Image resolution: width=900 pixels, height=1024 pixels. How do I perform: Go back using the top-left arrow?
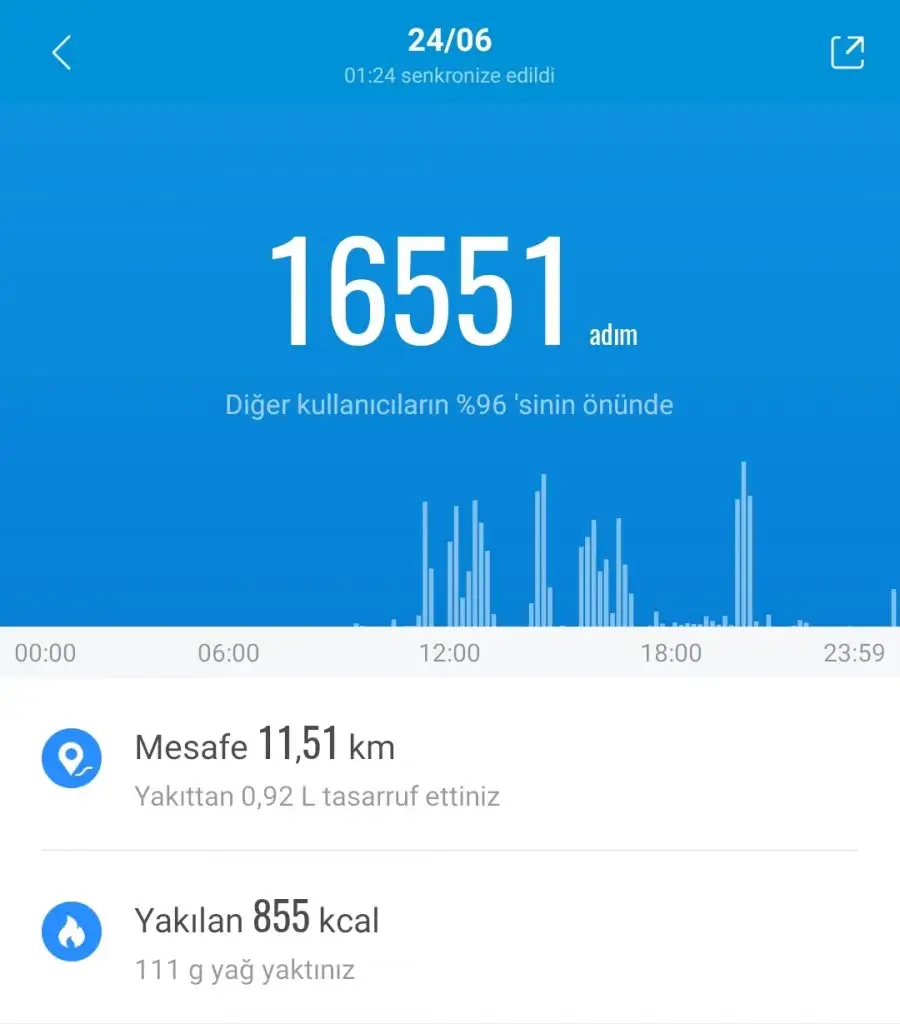(x=62, y=53)
